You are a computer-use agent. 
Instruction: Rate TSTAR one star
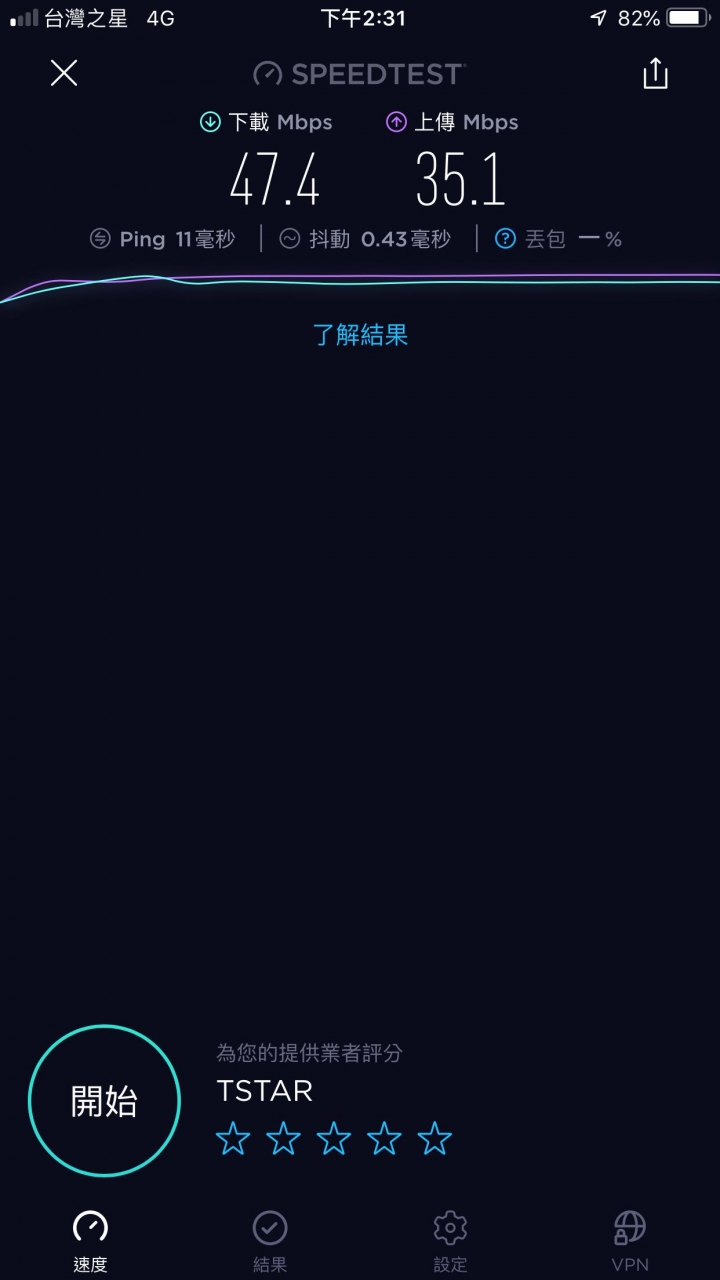tap(233, 1138)
